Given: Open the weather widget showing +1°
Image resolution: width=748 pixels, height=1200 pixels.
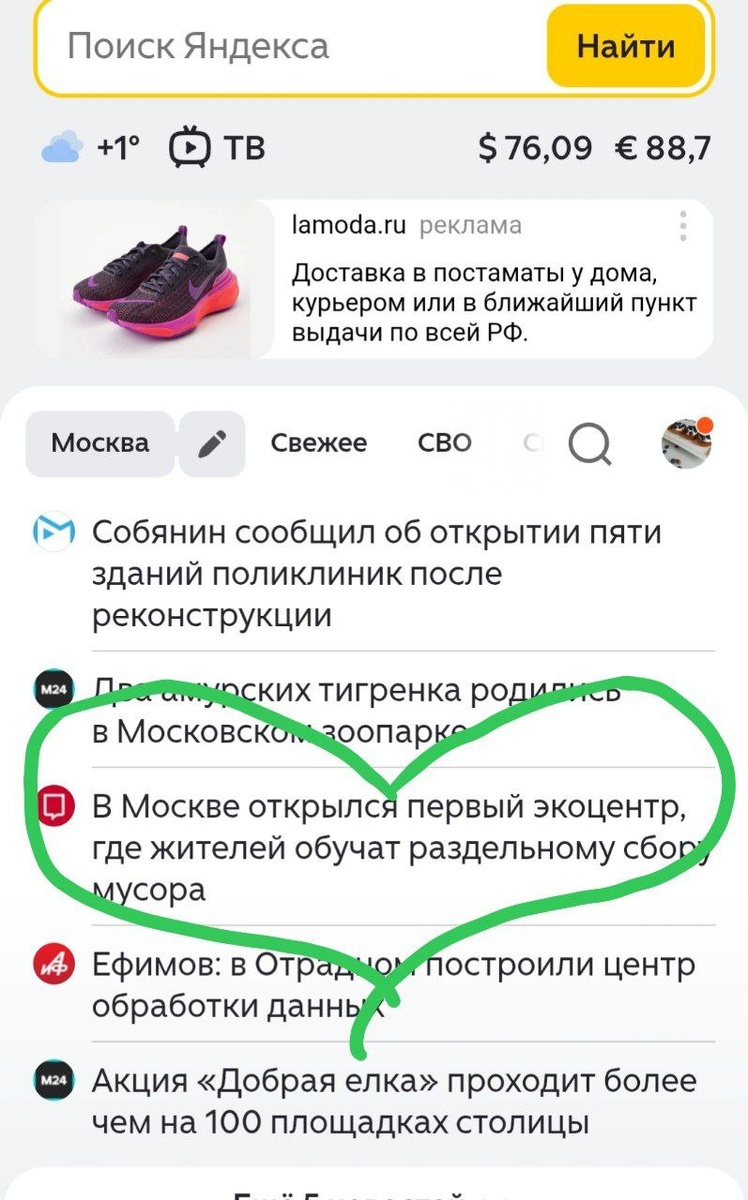Looking at the screenshot, I should [x=91, y=149].
